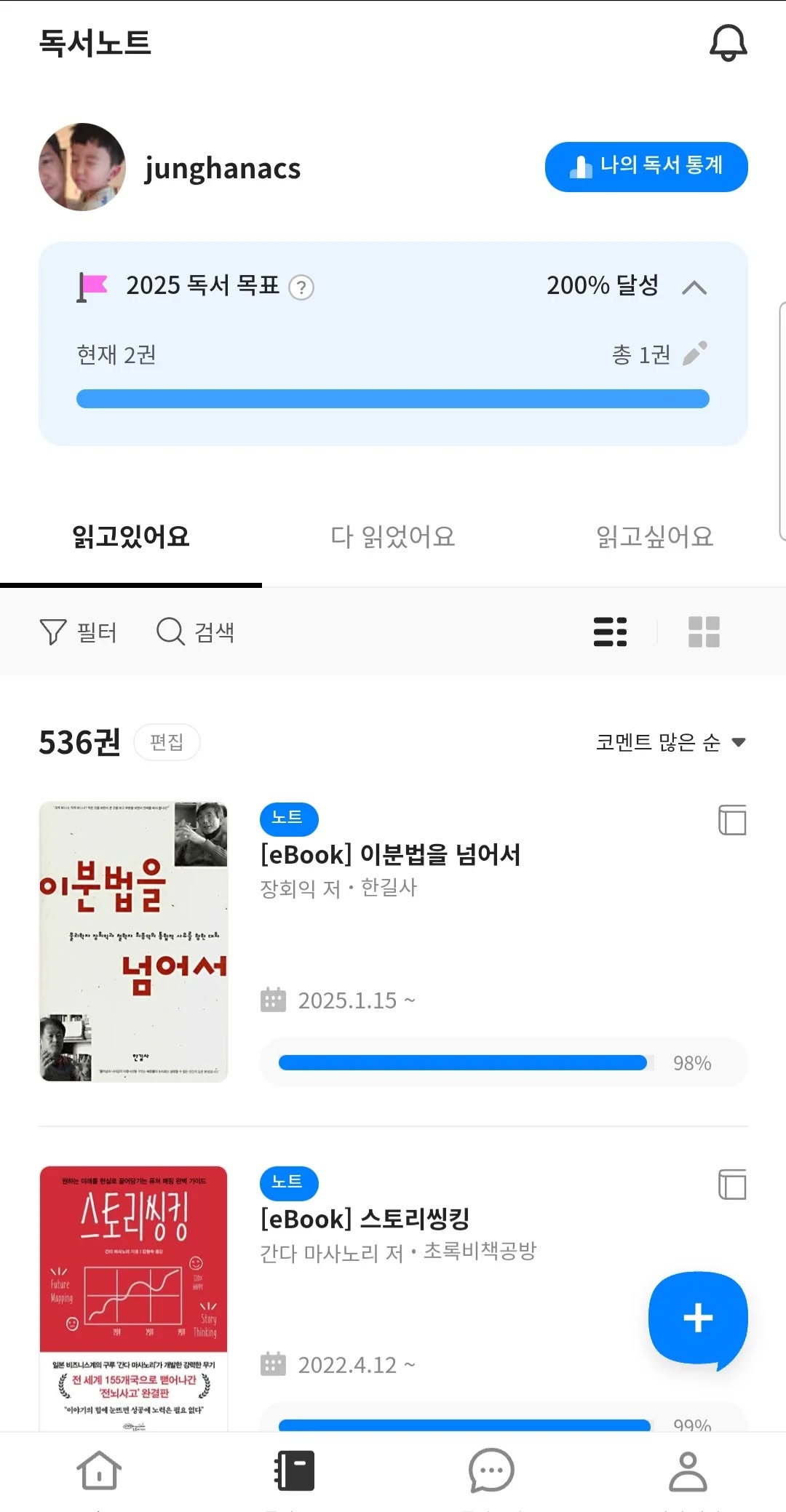786x1512 pixels.
Task: Open the book 스토리씽킹
Action: point(365,1219)
